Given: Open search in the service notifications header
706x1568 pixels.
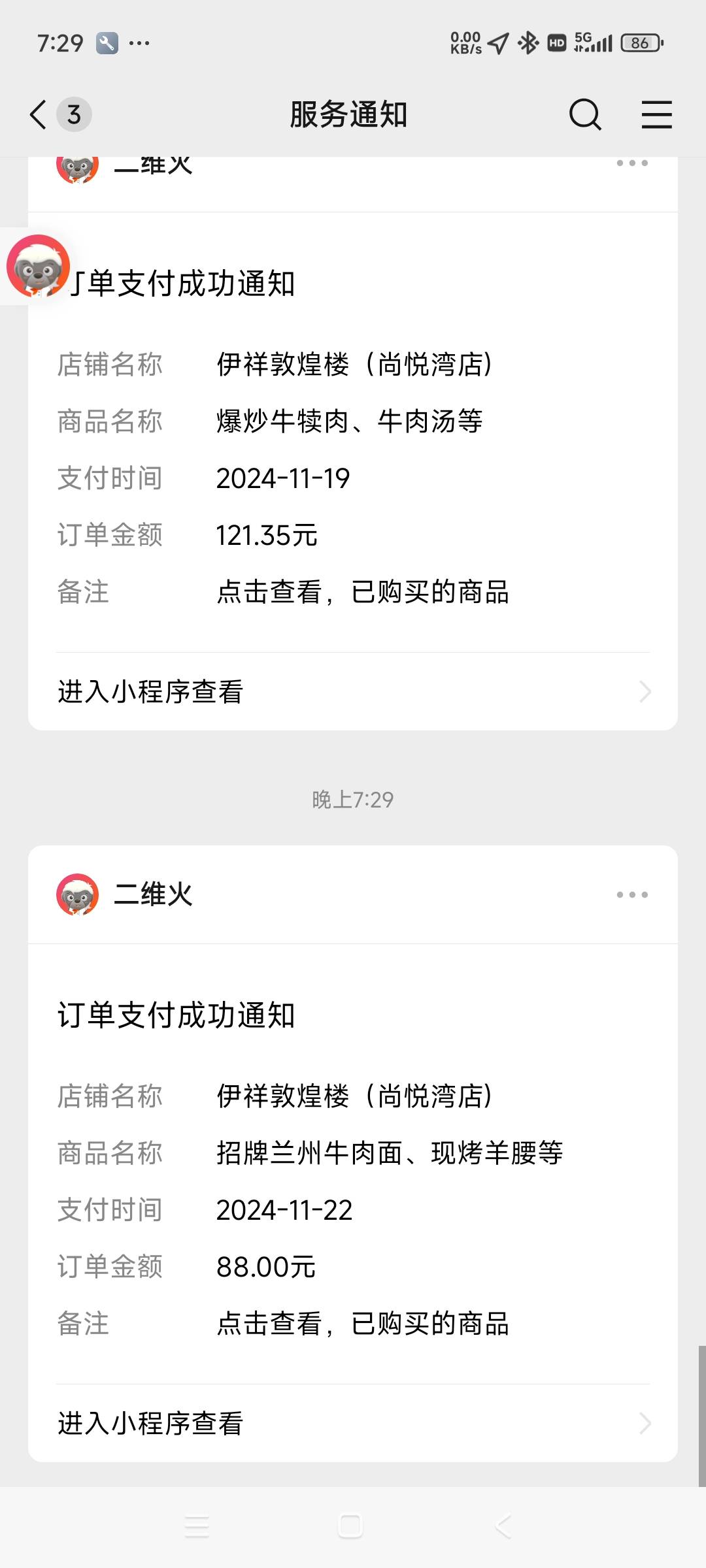Looking at the screenshot, I should pyautogui.click(x=584, y=115).
